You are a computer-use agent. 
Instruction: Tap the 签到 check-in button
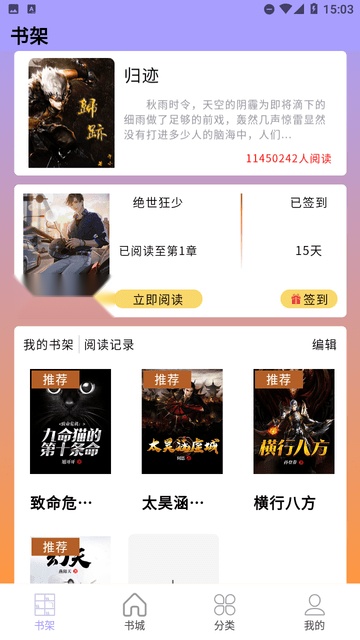(x=309, y=299)
